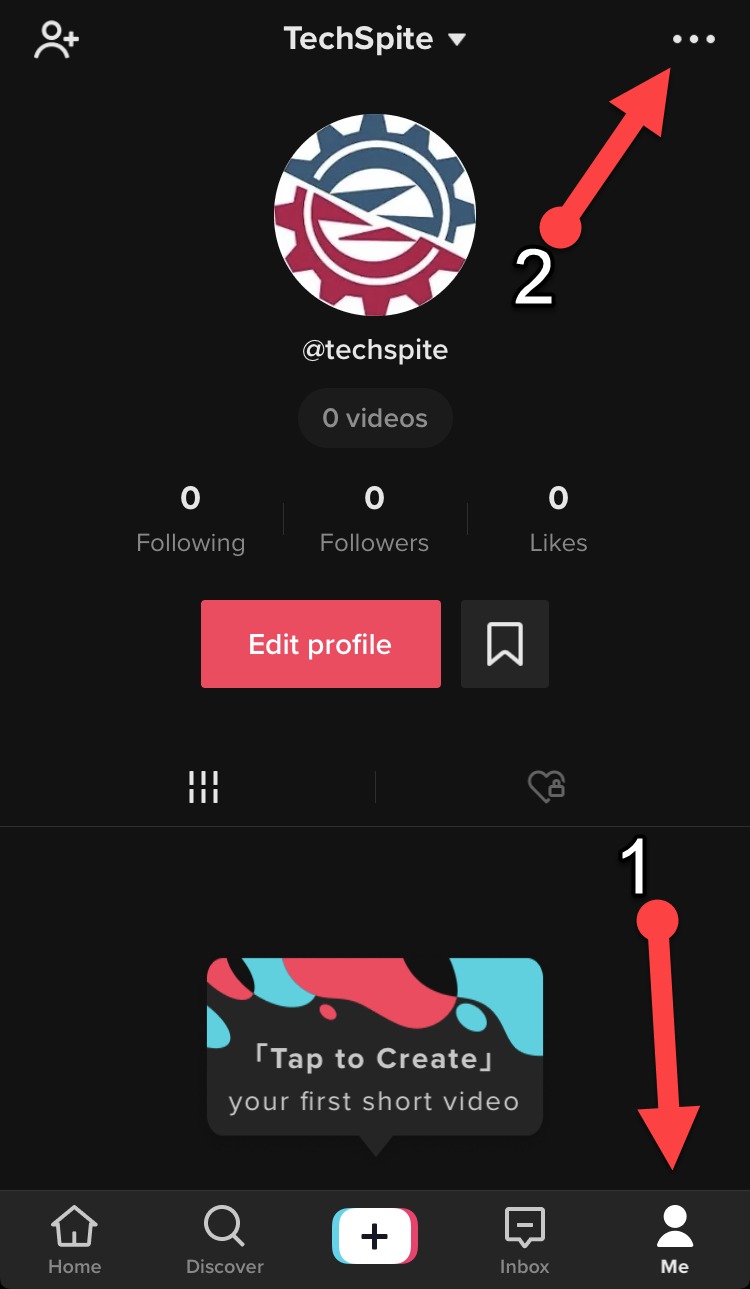The width and height of the screenshot is (750, 1289).
Task: Go to the Home tab
Action: 75,1240
